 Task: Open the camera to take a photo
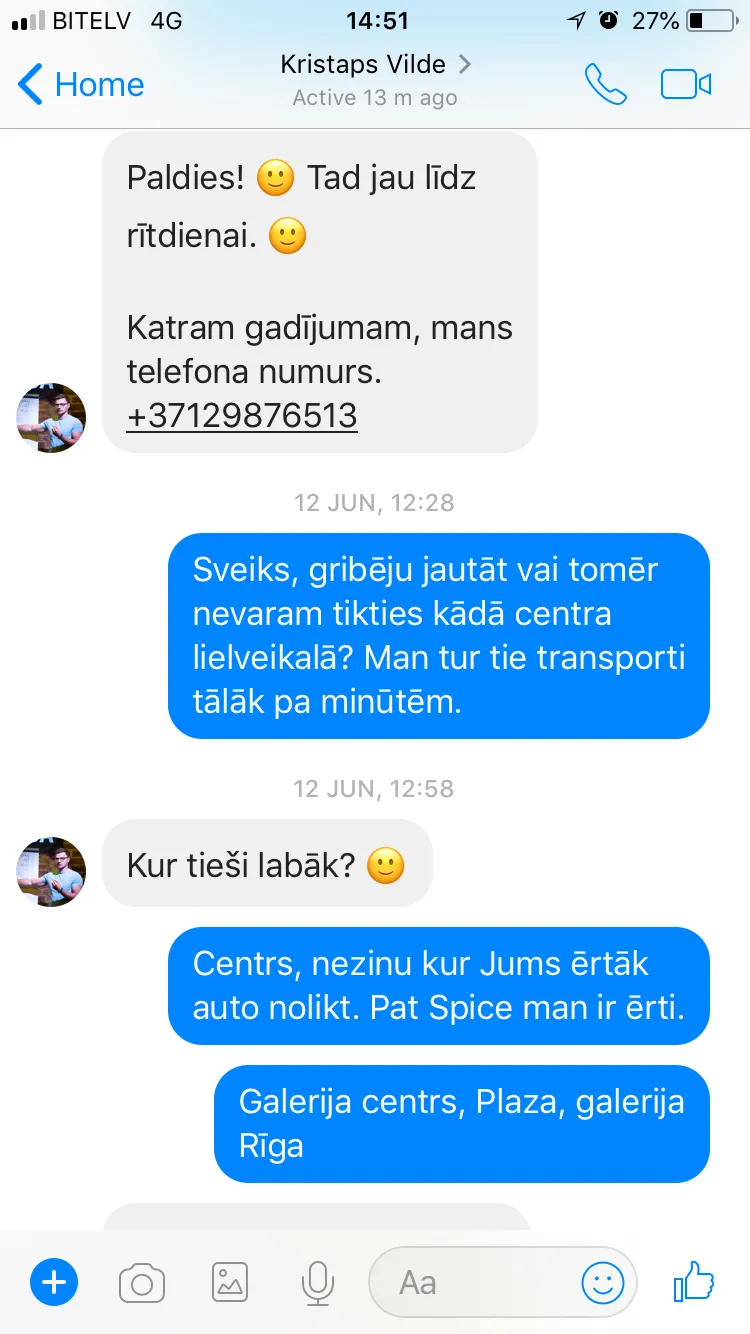[142, 1283]
